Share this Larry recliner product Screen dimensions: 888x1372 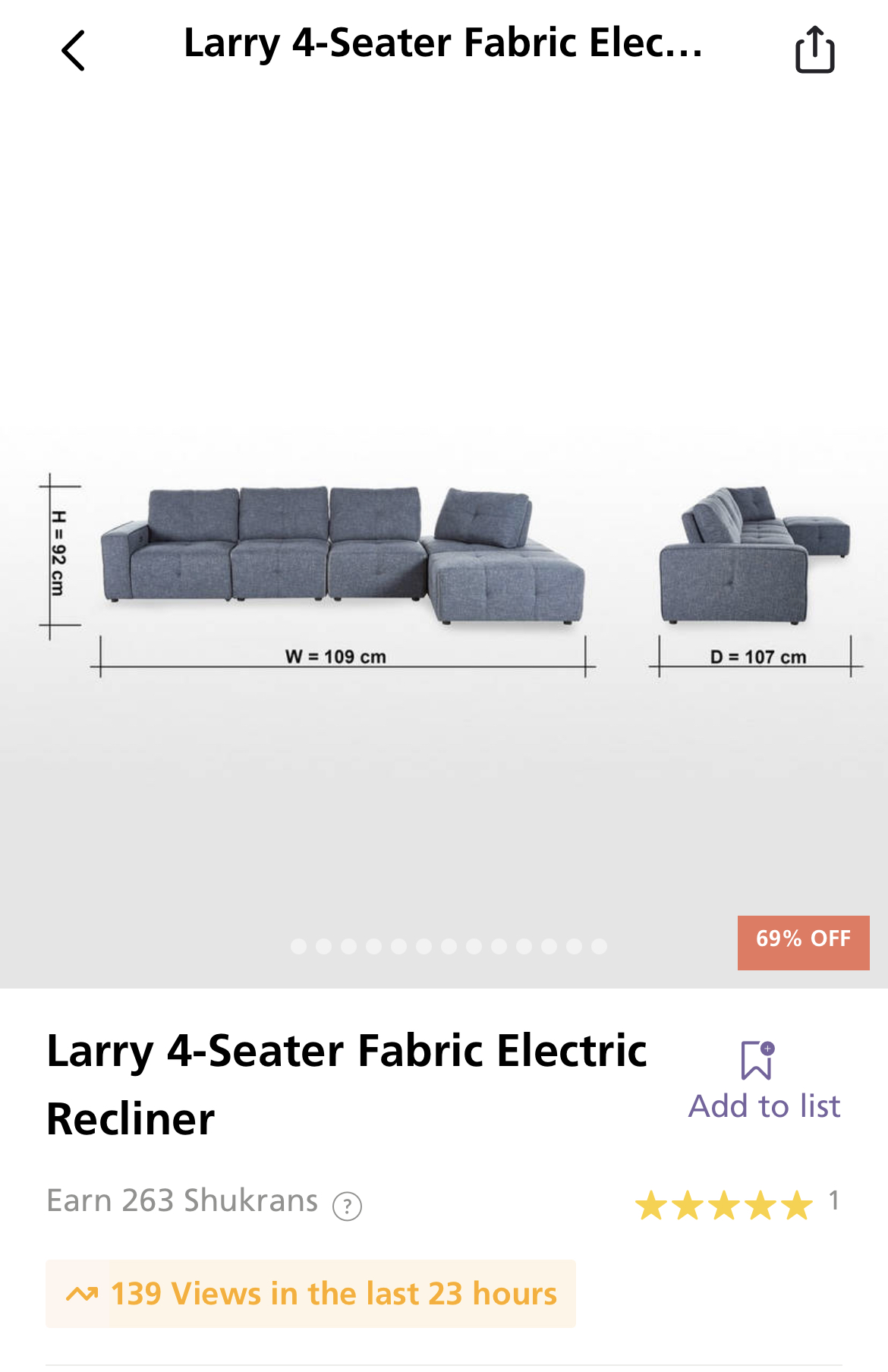tap(814, 50)
